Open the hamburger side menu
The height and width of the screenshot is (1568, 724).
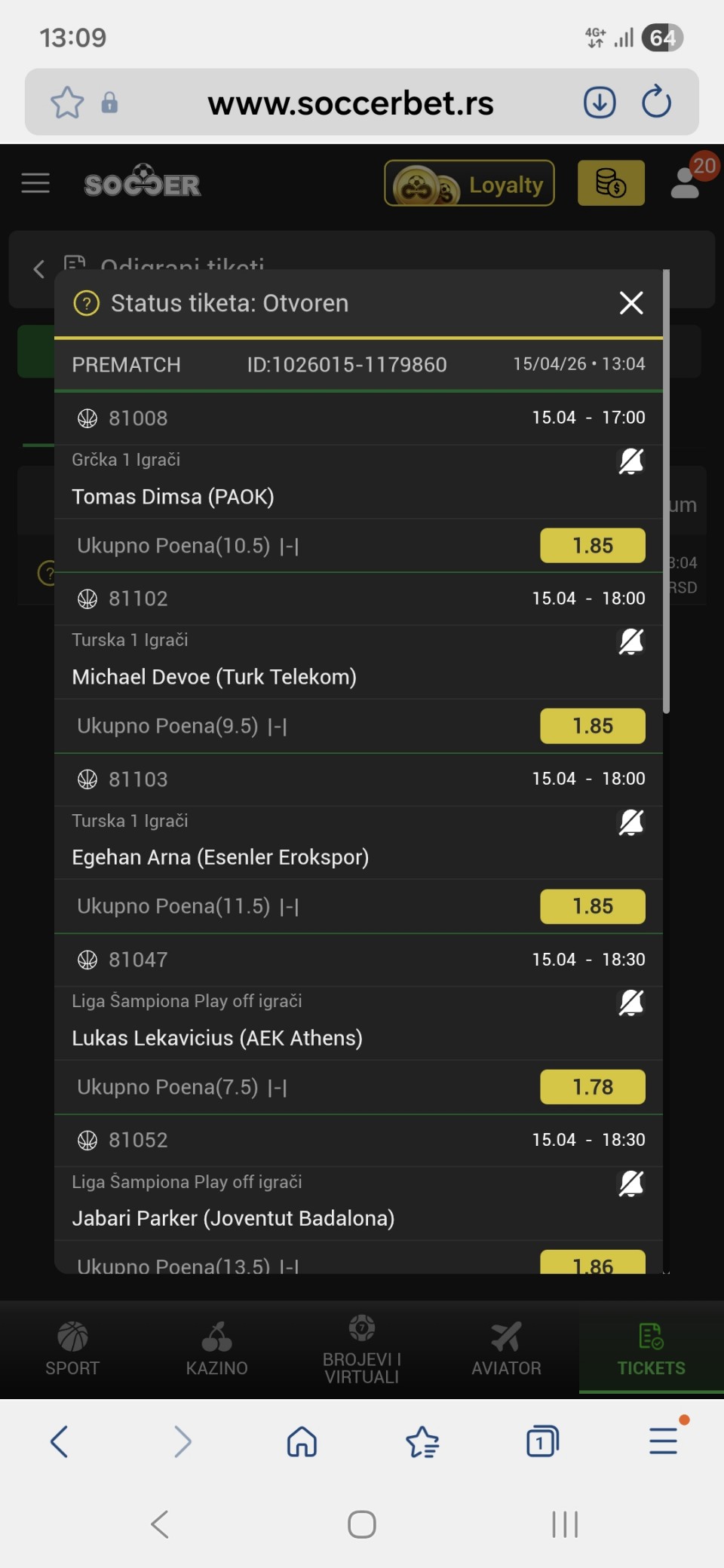pos(35,183)
